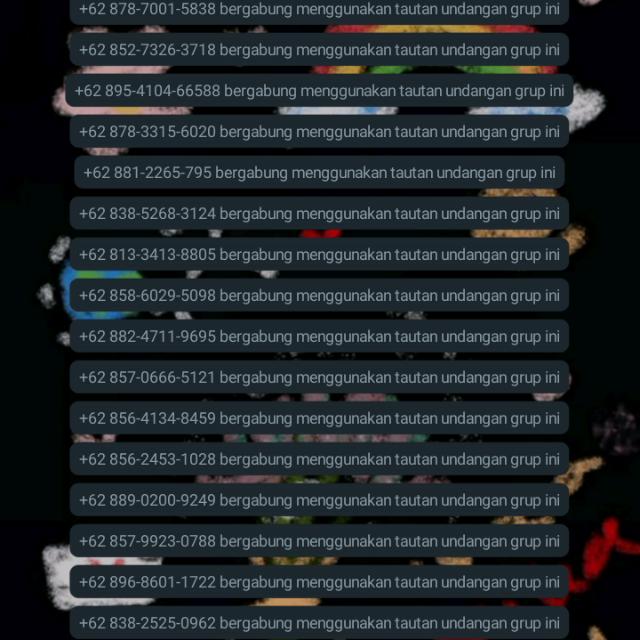Select the +62 878-3315-6020 join notice
Image resolution: width=640 pixels, height=640 pixels.
[x=319, y=132]
